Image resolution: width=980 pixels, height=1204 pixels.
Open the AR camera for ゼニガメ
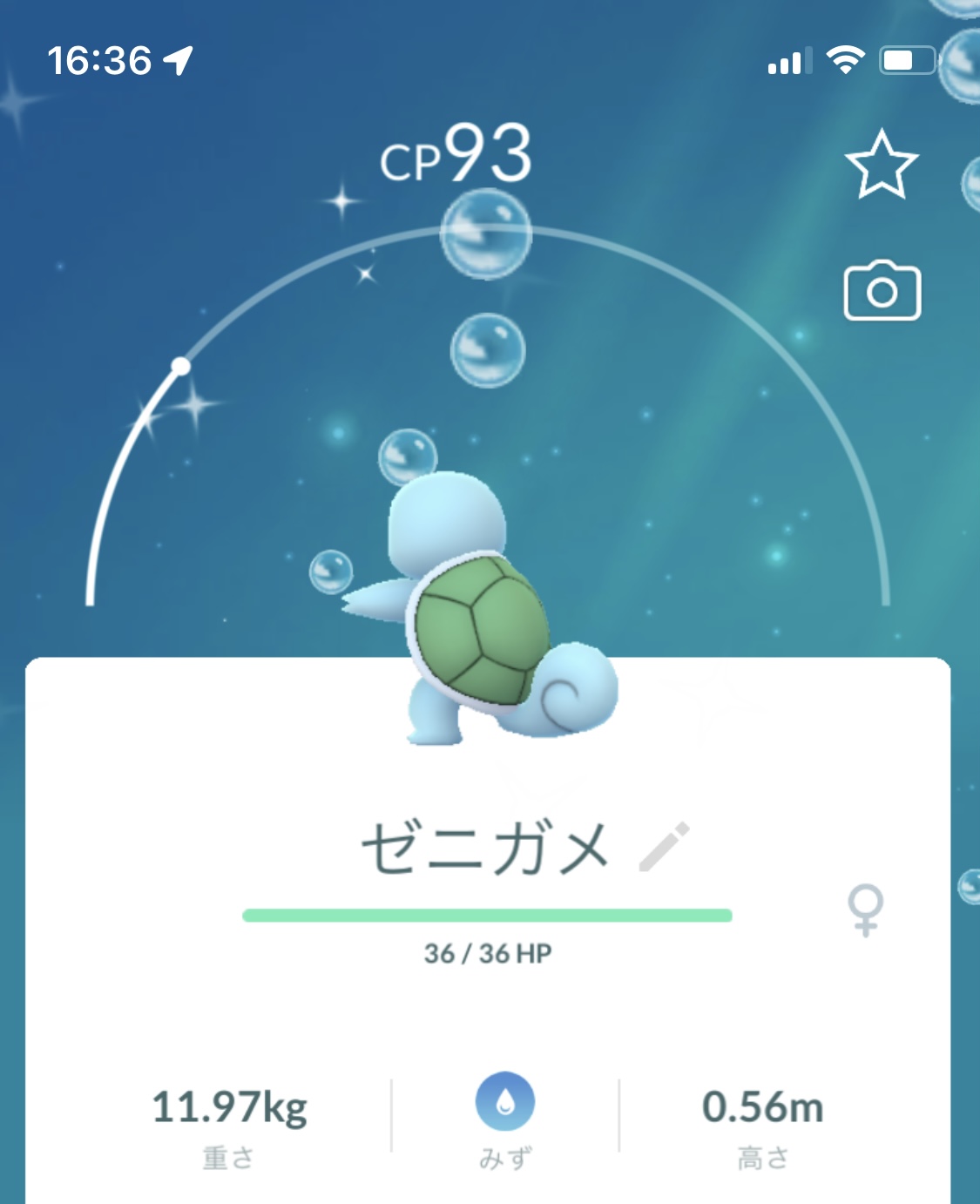click(x=882, y=291)
